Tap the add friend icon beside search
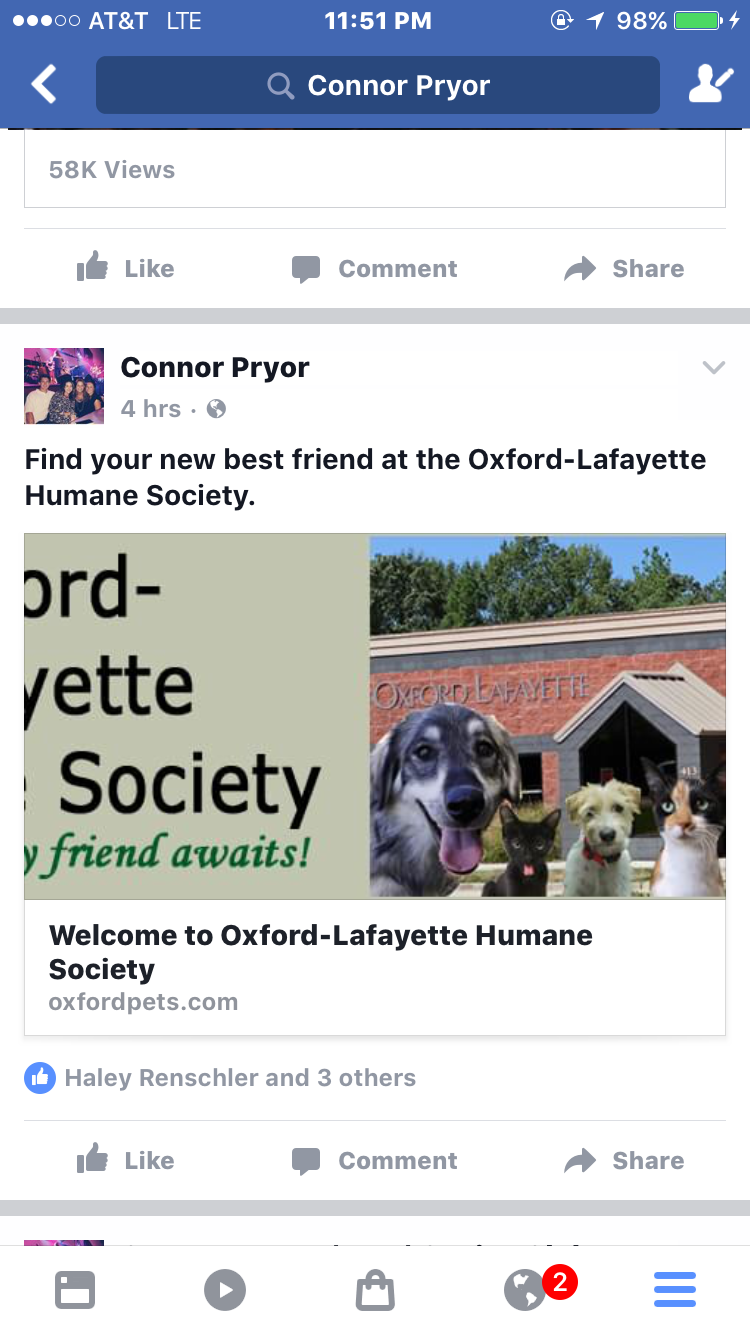Image resolution: width=750 pixels, height=1334 pixels. [710, 85]
